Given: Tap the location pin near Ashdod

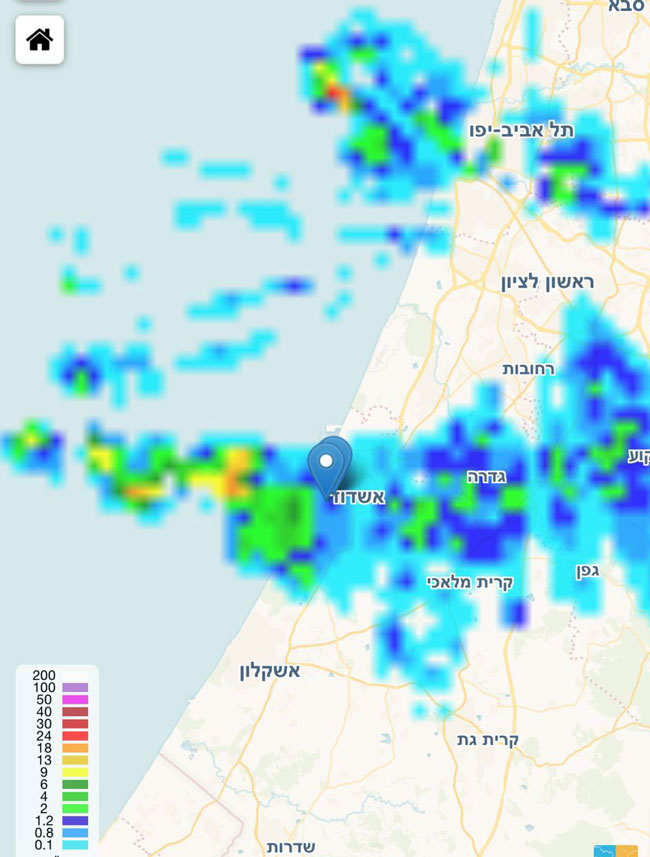Looking at the screenshot, I should pyautogui.click(x=326, y=465).
